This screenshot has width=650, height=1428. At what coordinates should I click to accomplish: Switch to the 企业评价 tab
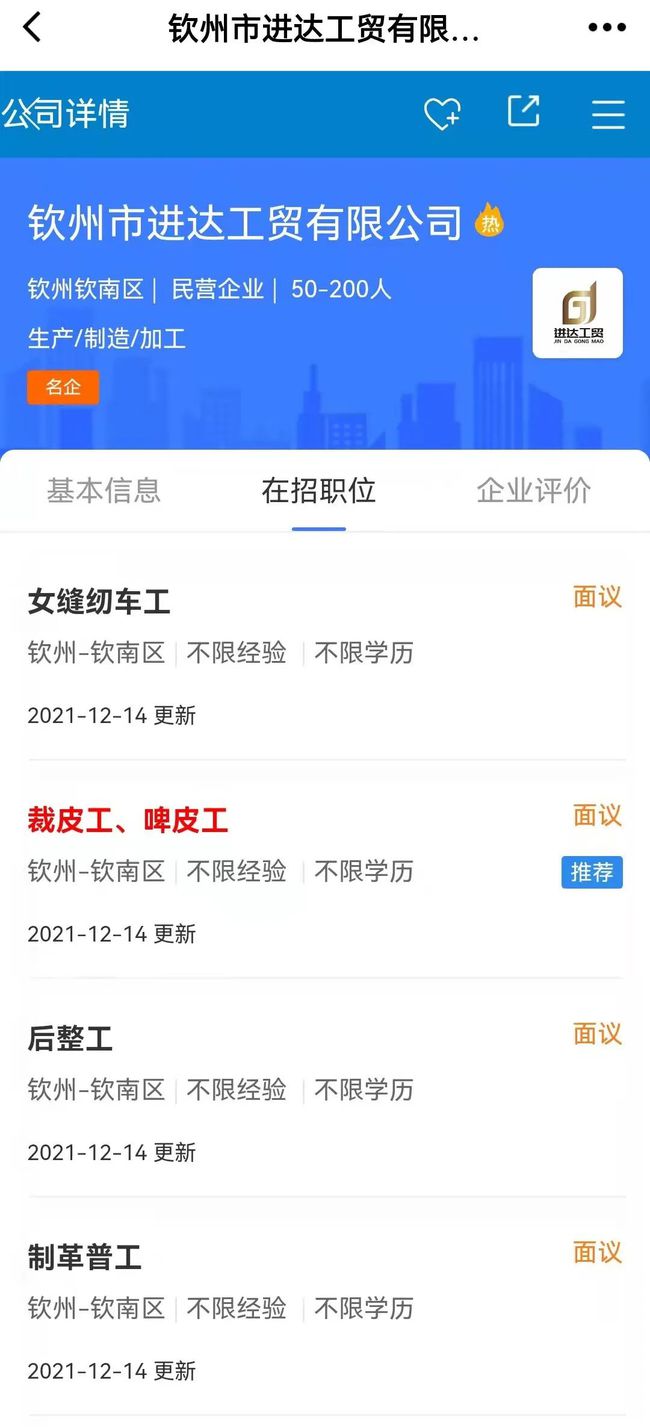pos(534,491)
